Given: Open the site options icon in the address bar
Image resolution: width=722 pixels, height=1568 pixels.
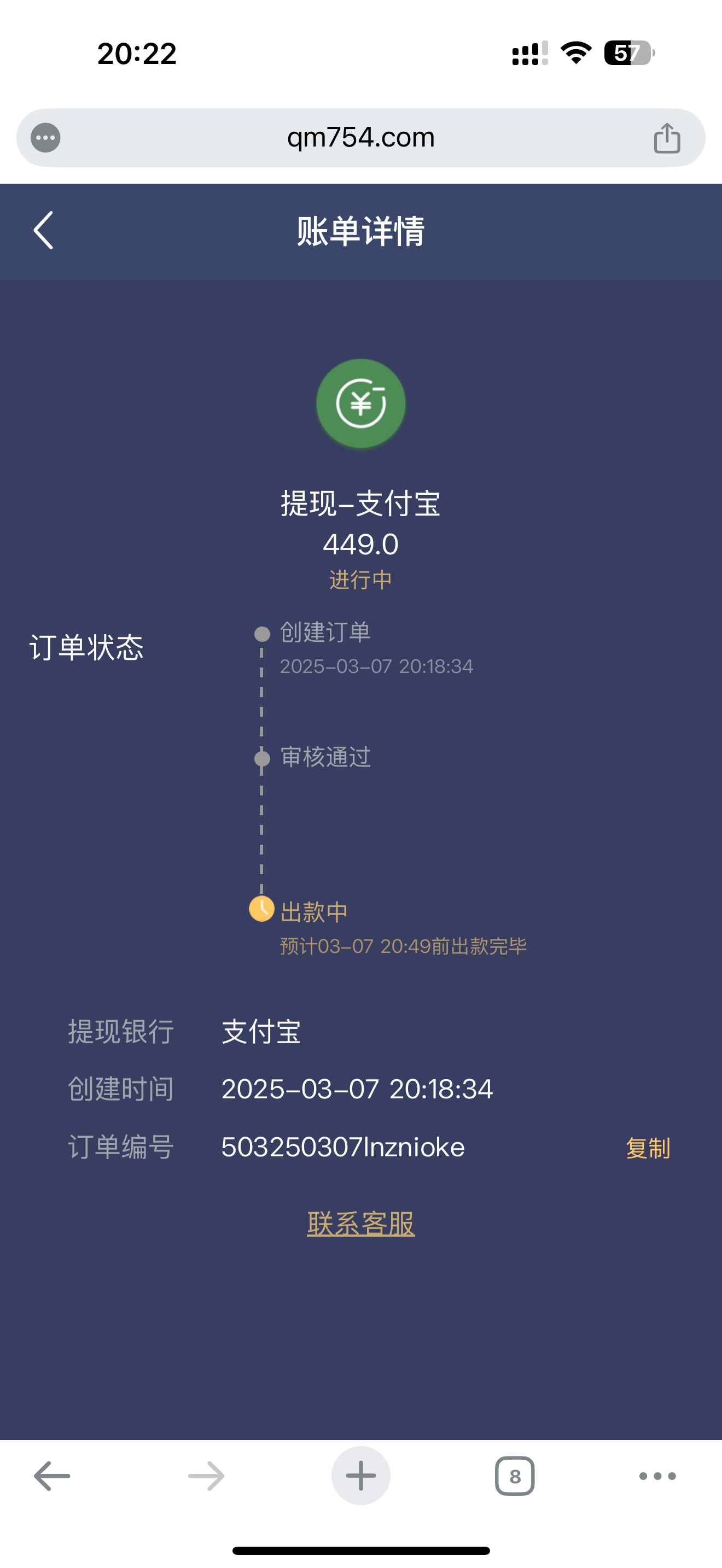Looking at the screenshot, I should [45, 138].
